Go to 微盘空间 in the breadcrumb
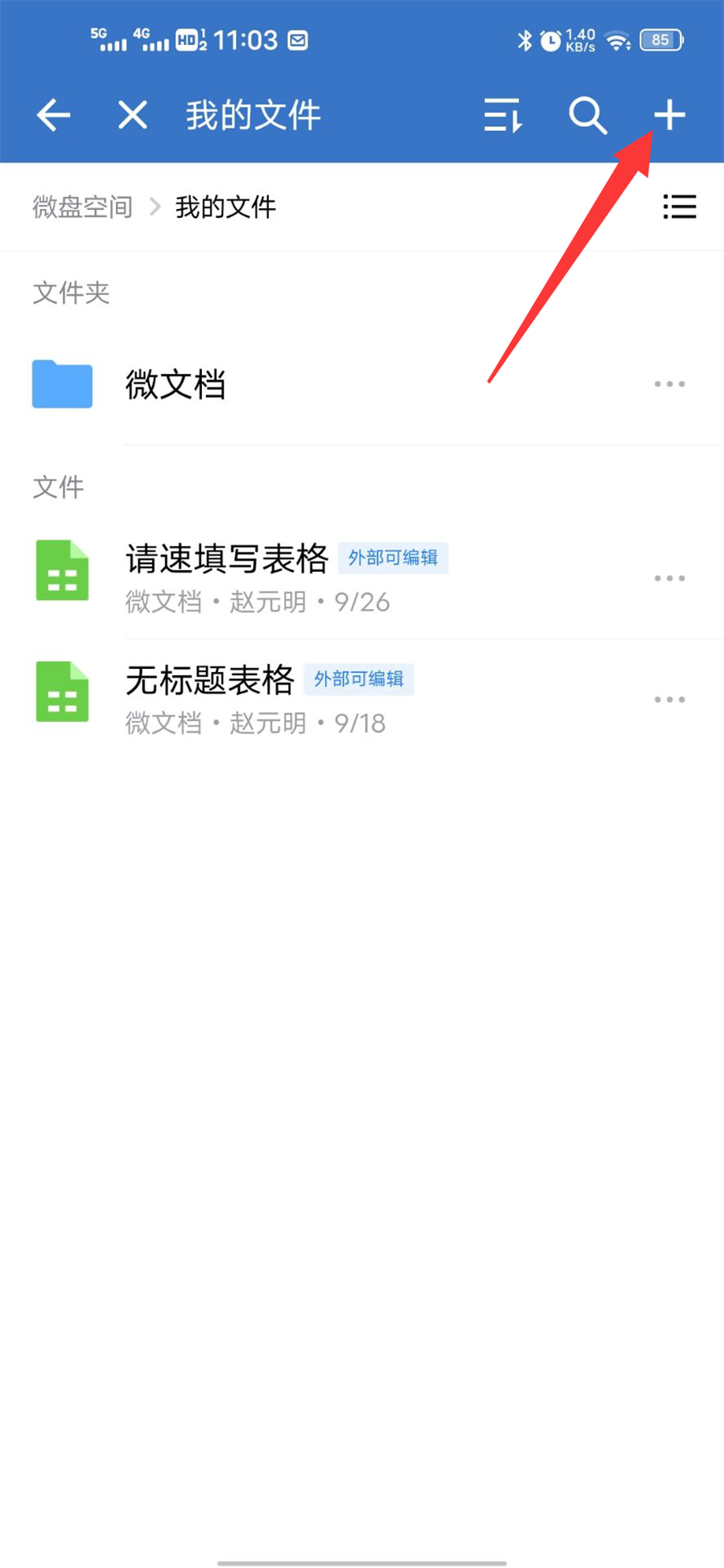The image size is (724, 1568). pos(82,207)
